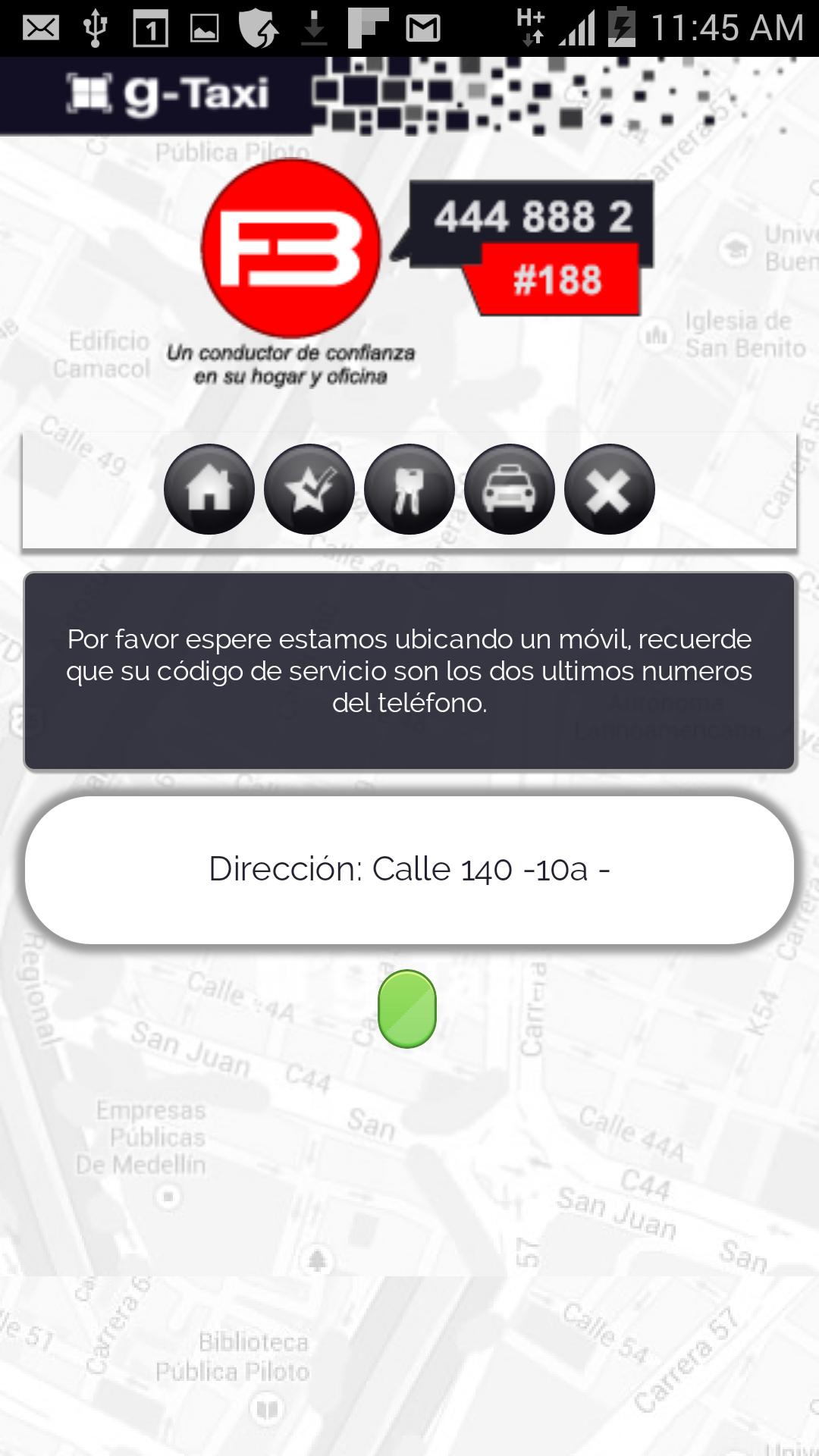Viewport: 819px width, 1456px height.
Task: Tap the g-Taxi logo in the header
Action: click(x=167, y=93)
